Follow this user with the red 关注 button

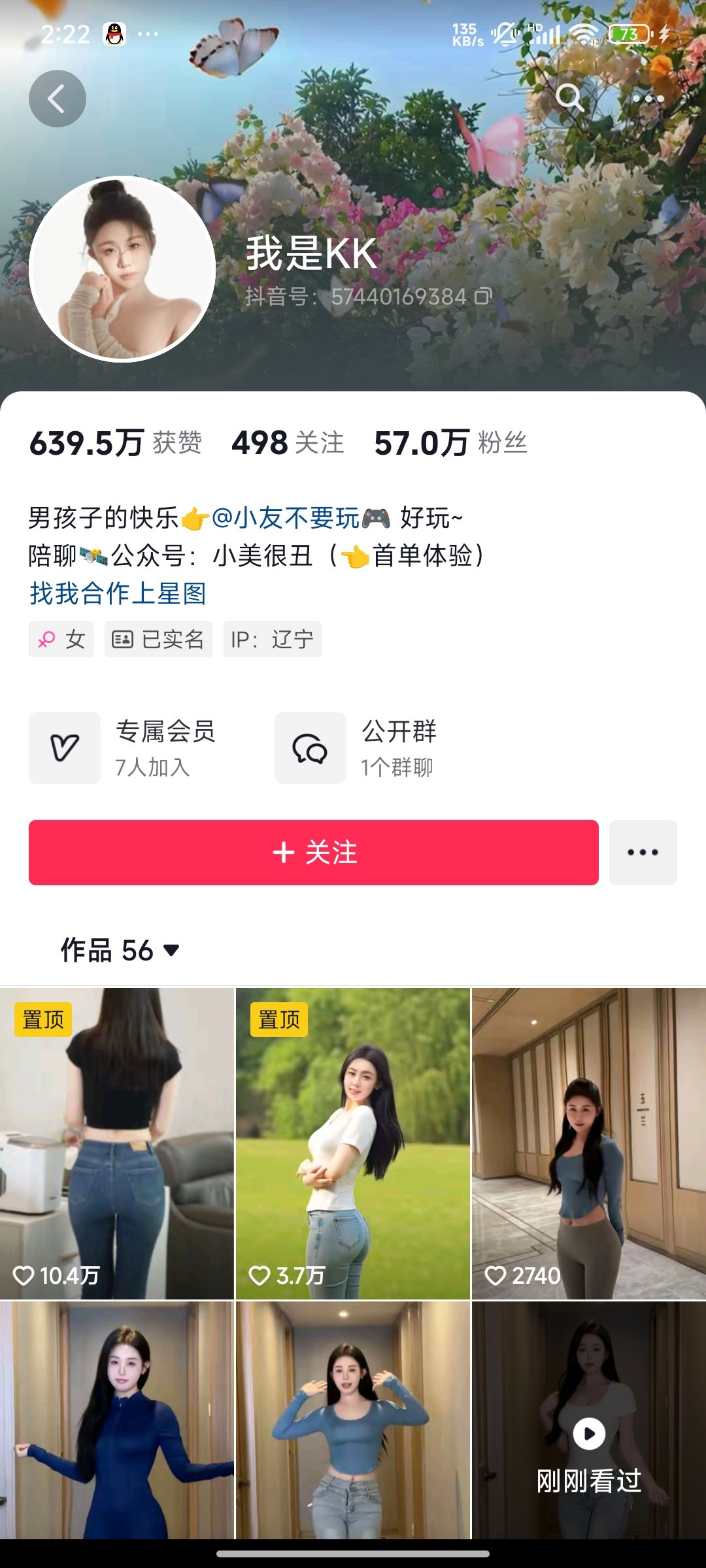[314, 853]
